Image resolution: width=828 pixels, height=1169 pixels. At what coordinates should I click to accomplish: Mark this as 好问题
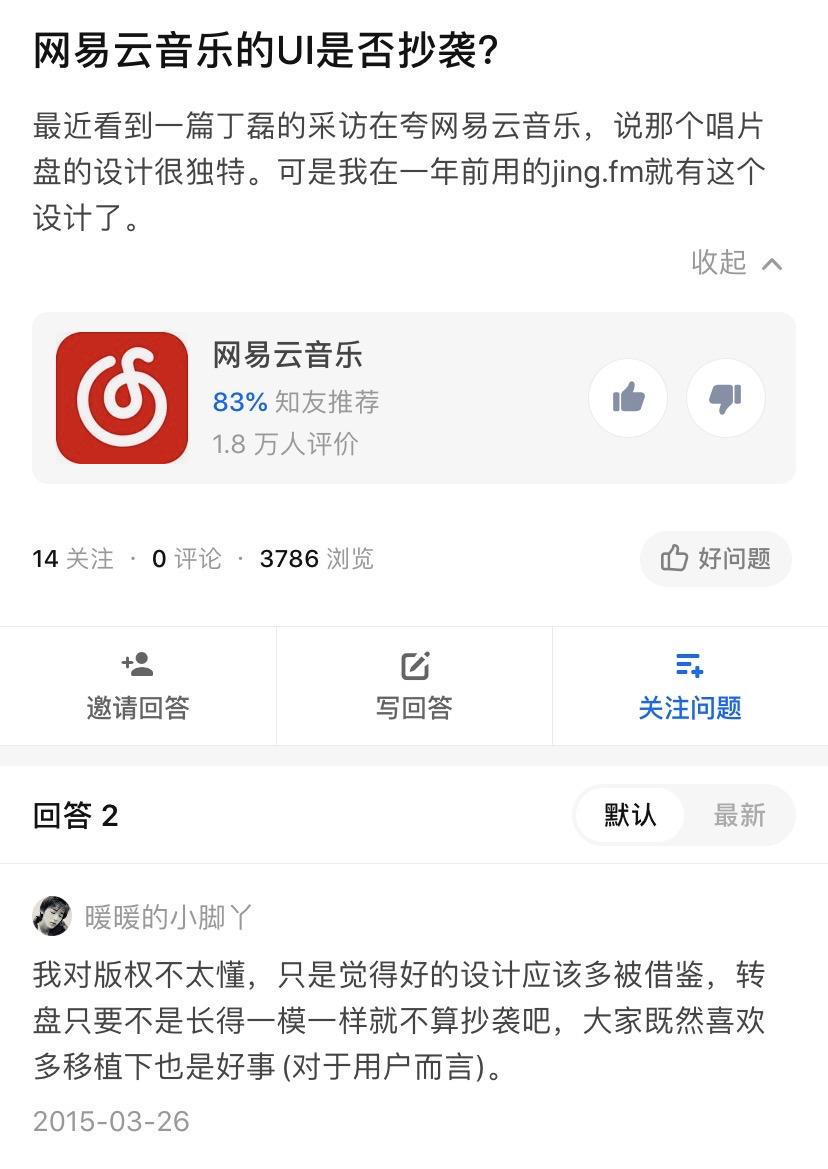click(x=715, y=558)
